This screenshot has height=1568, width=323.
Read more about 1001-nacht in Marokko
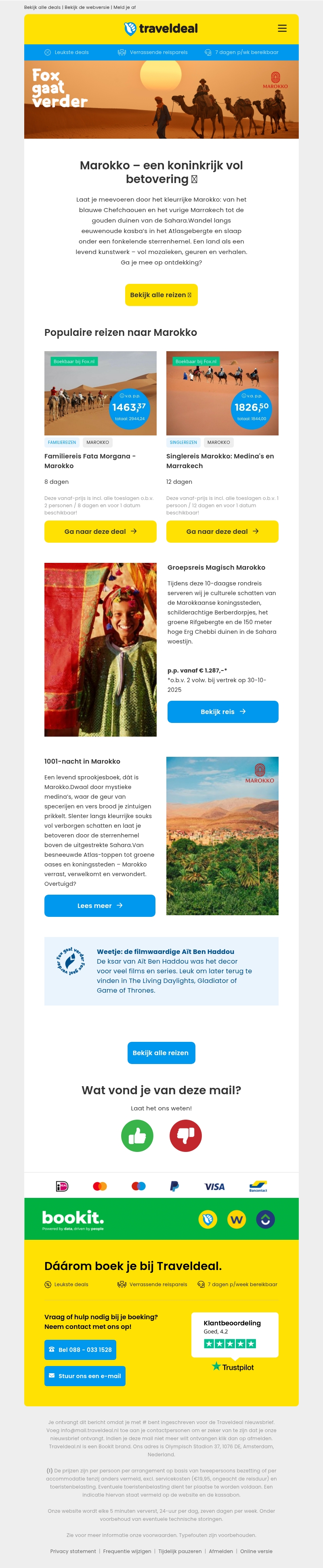click(x=99, y=906)
